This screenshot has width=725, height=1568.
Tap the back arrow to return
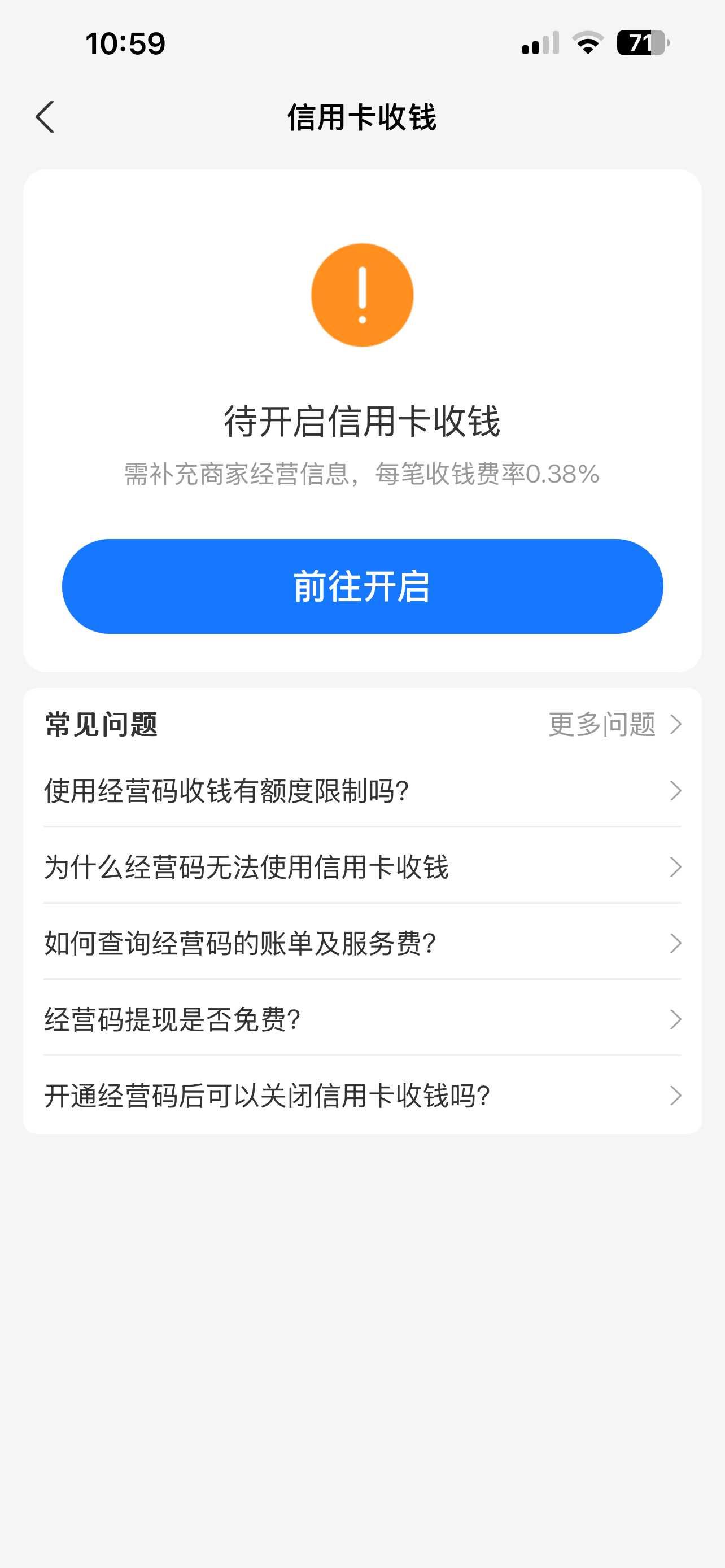pyautogui.click(x=46, y=117)
